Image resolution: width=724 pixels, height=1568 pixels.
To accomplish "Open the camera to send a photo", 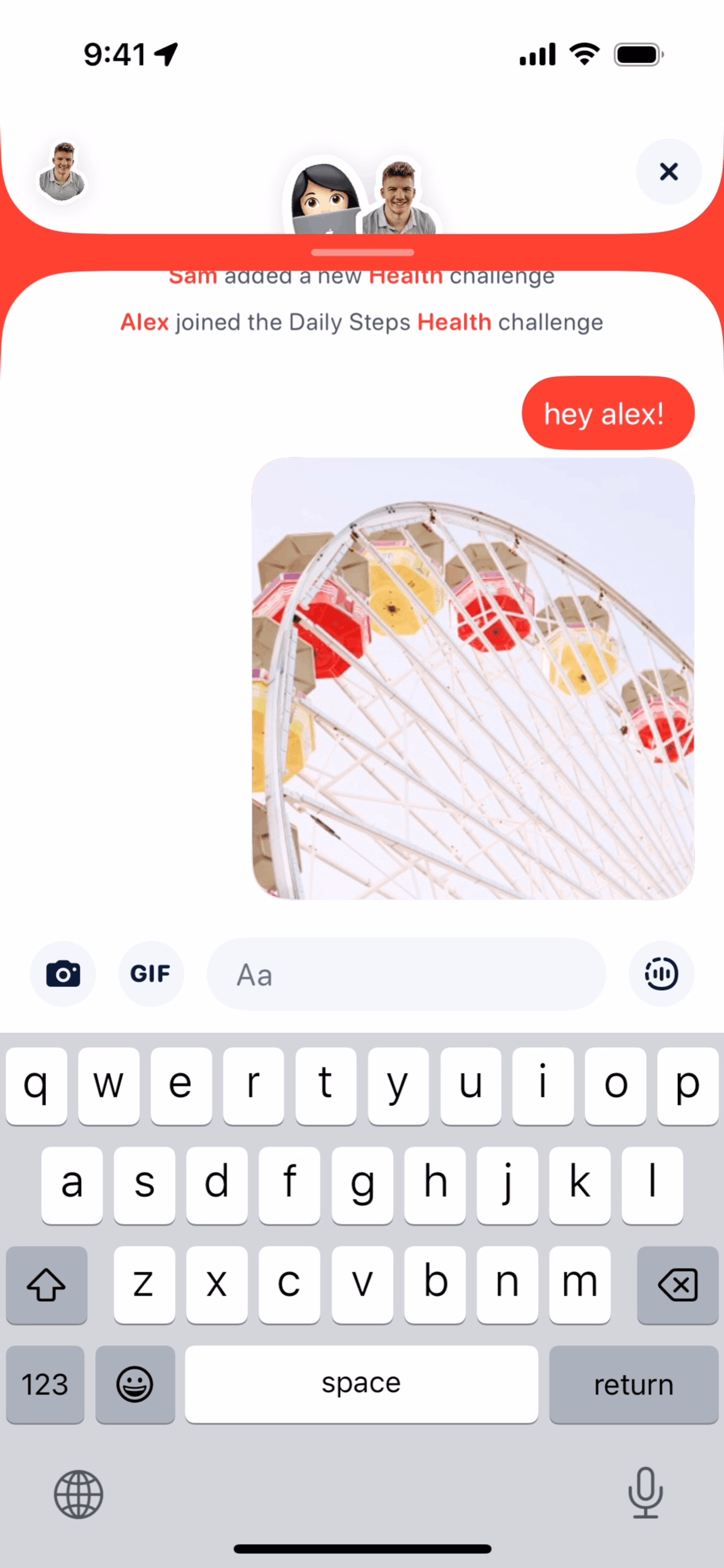I will pos(63,974).
